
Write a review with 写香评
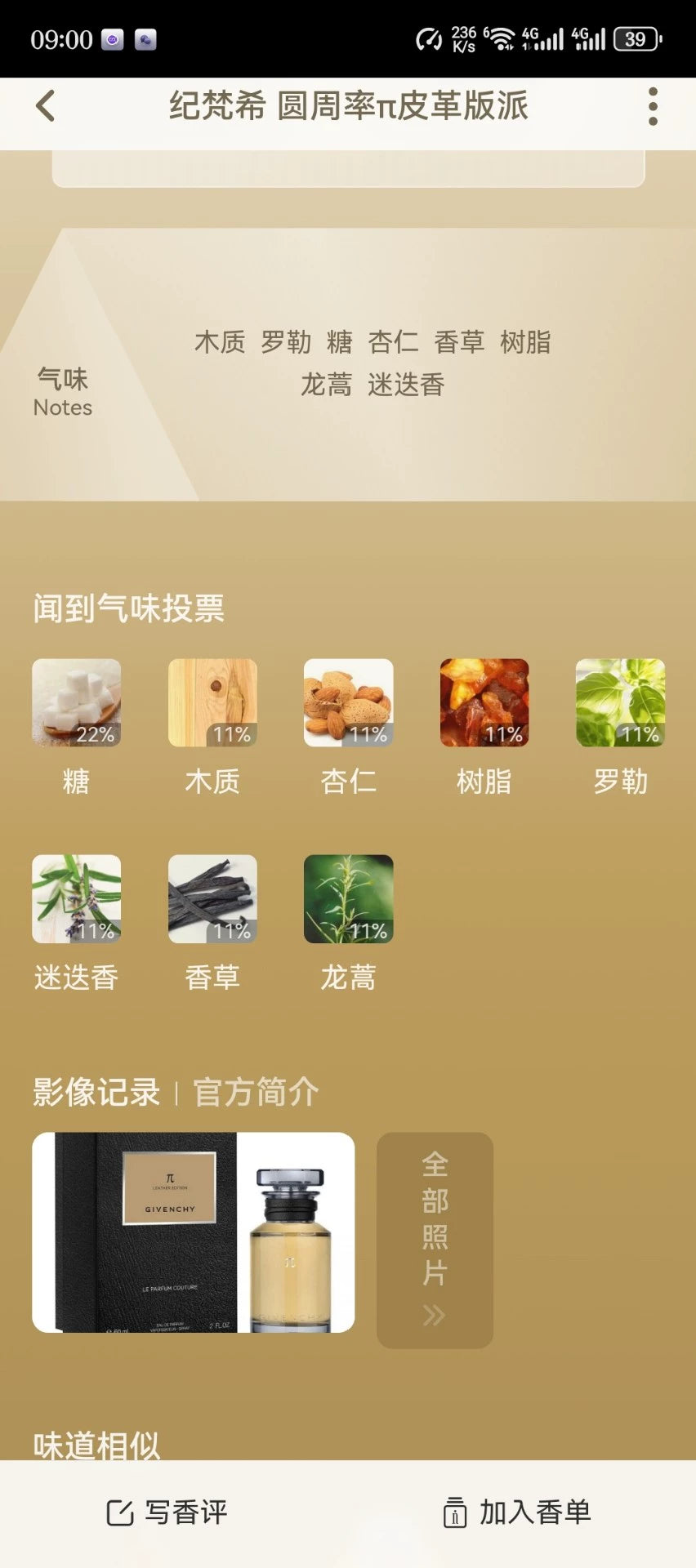point(167,1512)
